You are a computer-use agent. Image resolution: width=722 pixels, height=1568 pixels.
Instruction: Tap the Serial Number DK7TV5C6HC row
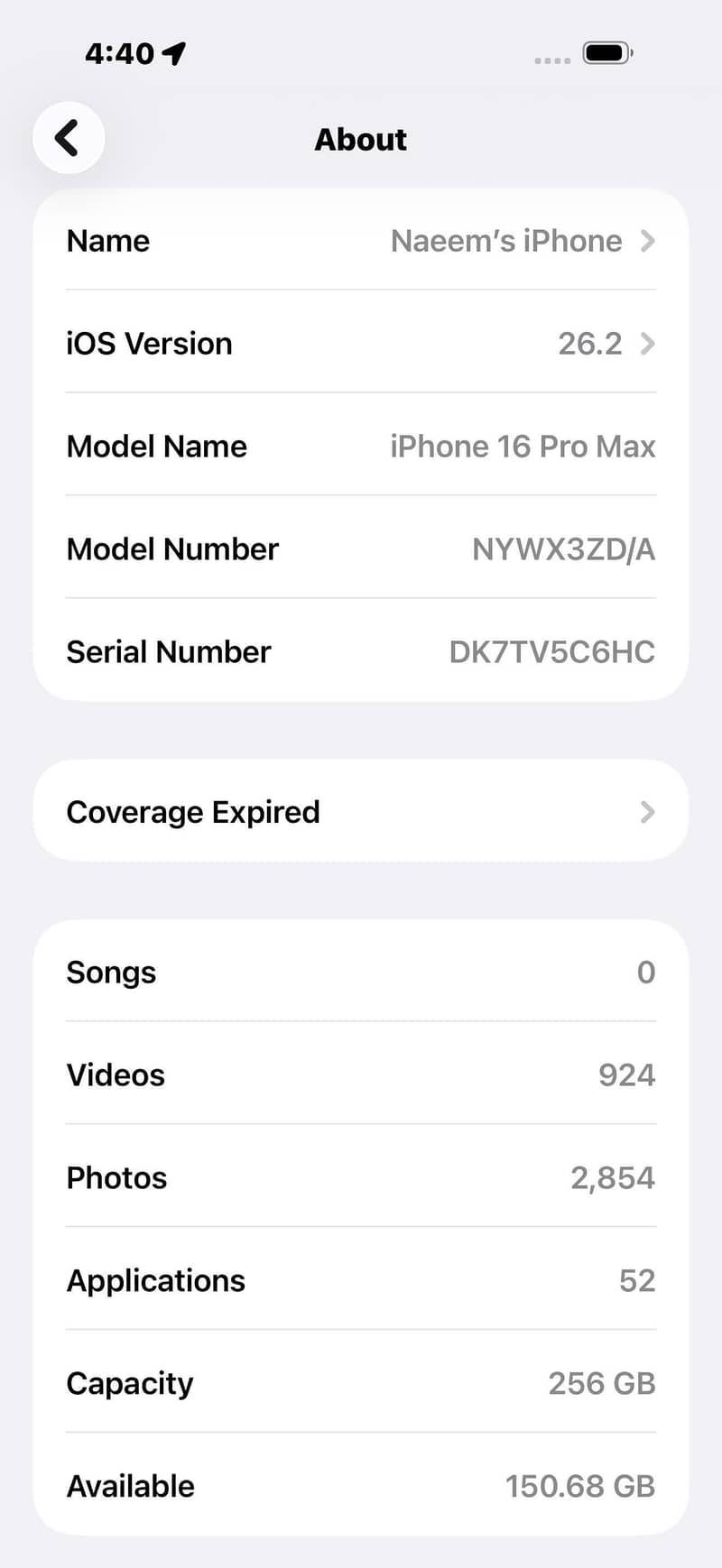coord(361,651)
